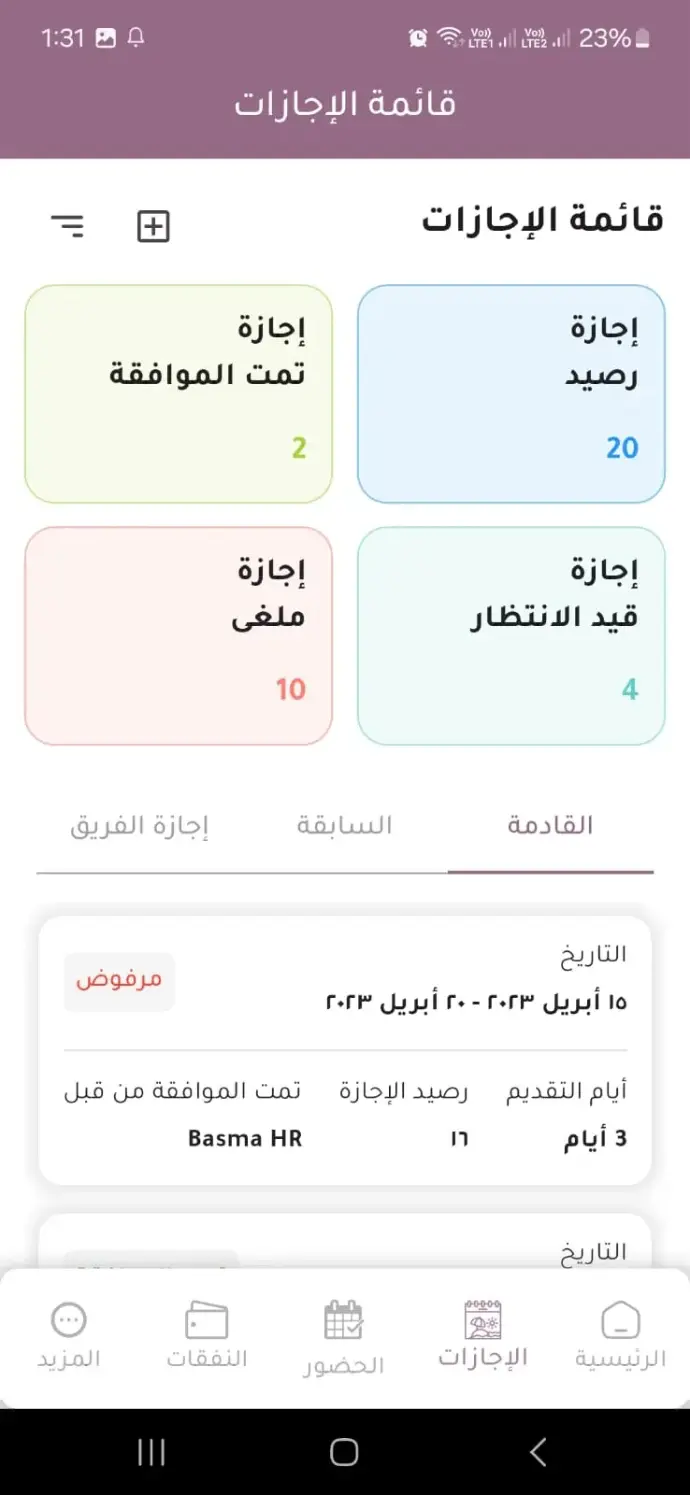The image size is (690, 1495).
Task: Tap the system home button
Action: (344, 1452)
